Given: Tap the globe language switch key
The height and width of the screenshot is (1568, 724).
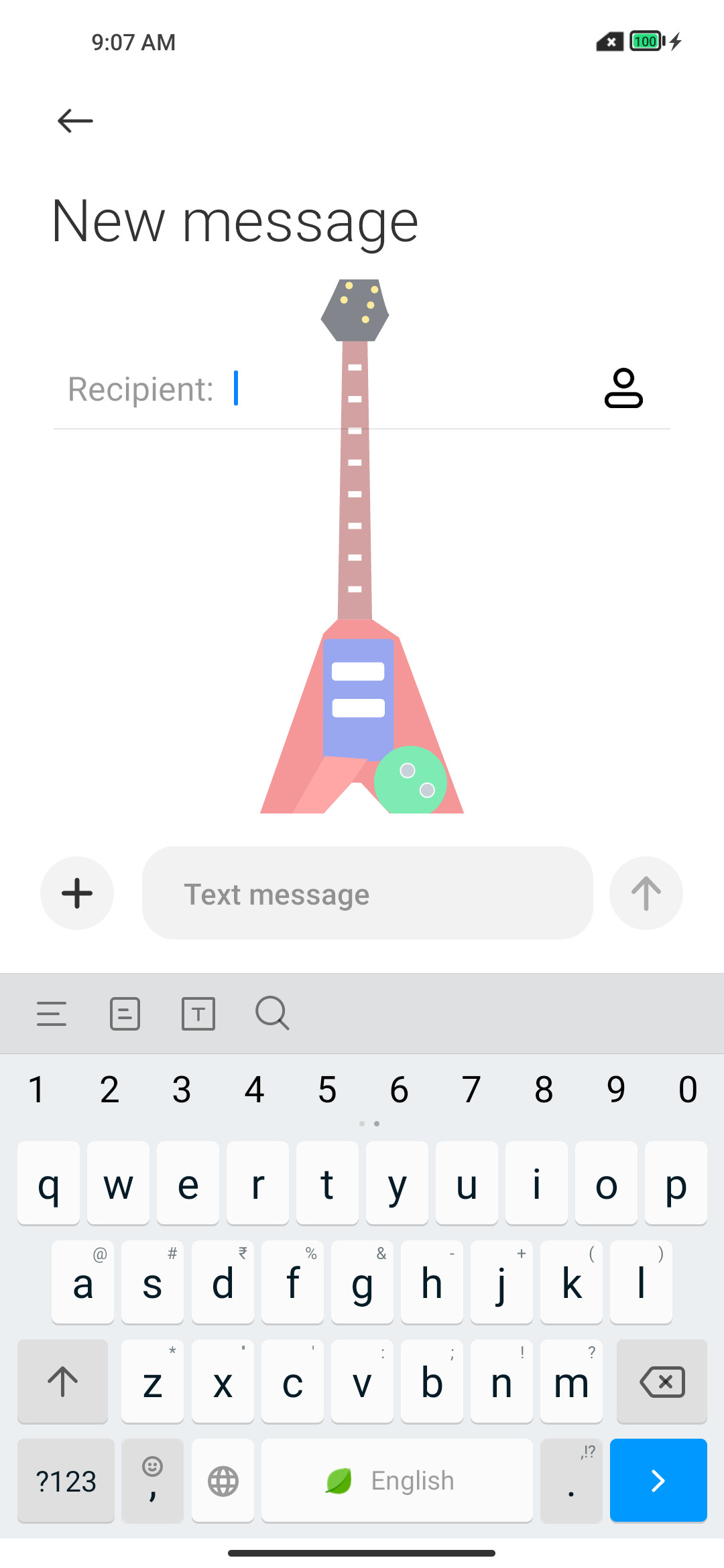Looking at the screenshot, I should pyautogui.click(x=223, y=1481).
